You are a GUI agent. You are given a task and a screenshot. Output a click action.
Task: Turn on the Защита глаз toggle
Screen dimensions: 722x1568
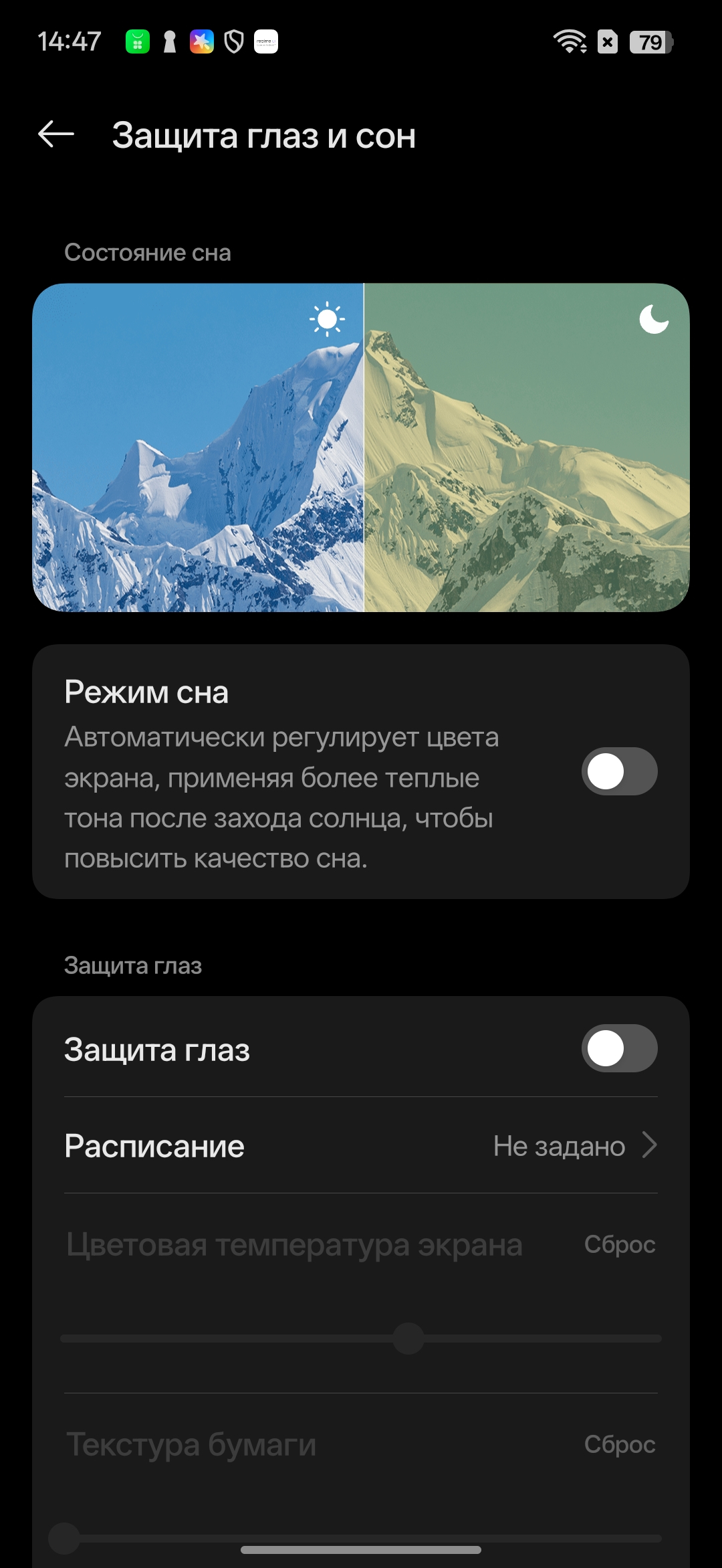(x=619, y=1048)
